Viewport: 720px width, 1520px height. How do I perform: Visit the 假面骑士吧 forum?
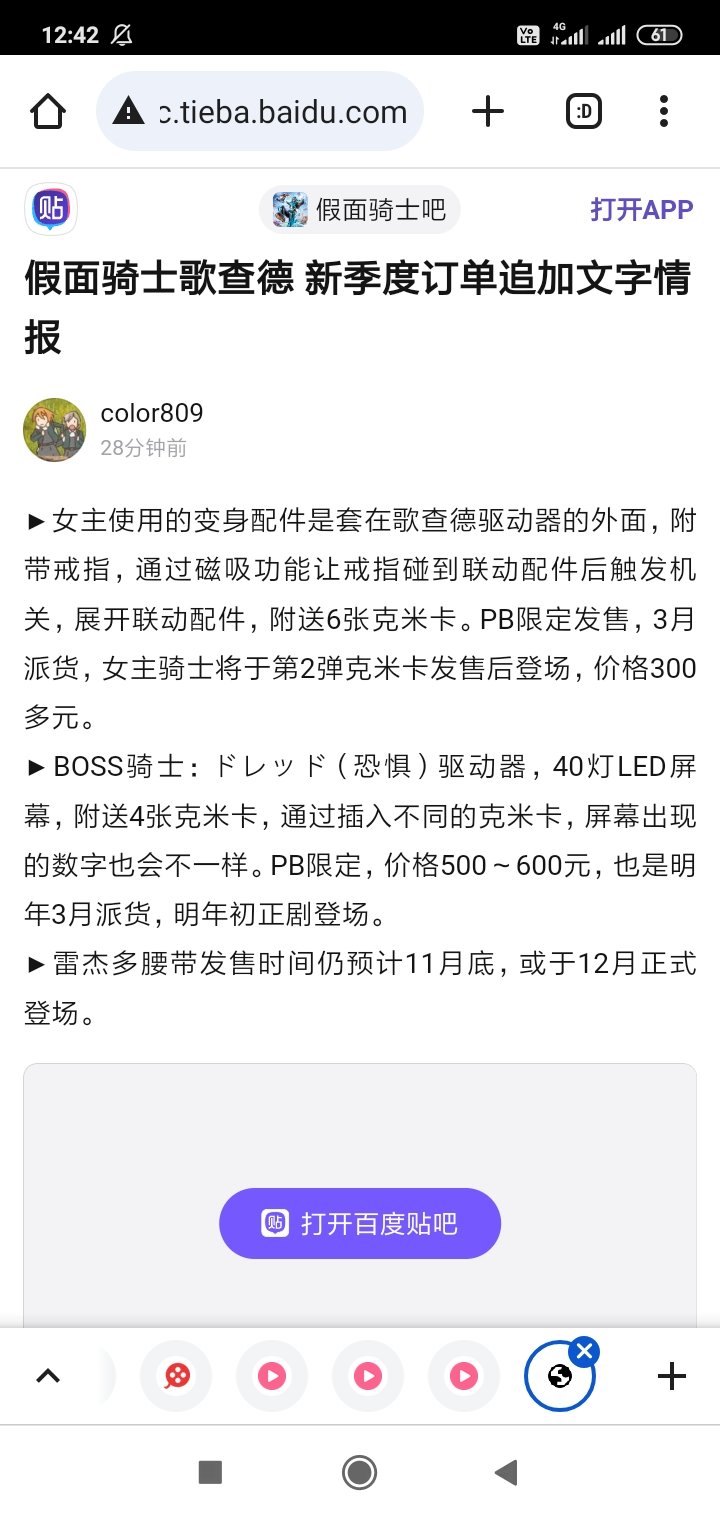[360, 210]
